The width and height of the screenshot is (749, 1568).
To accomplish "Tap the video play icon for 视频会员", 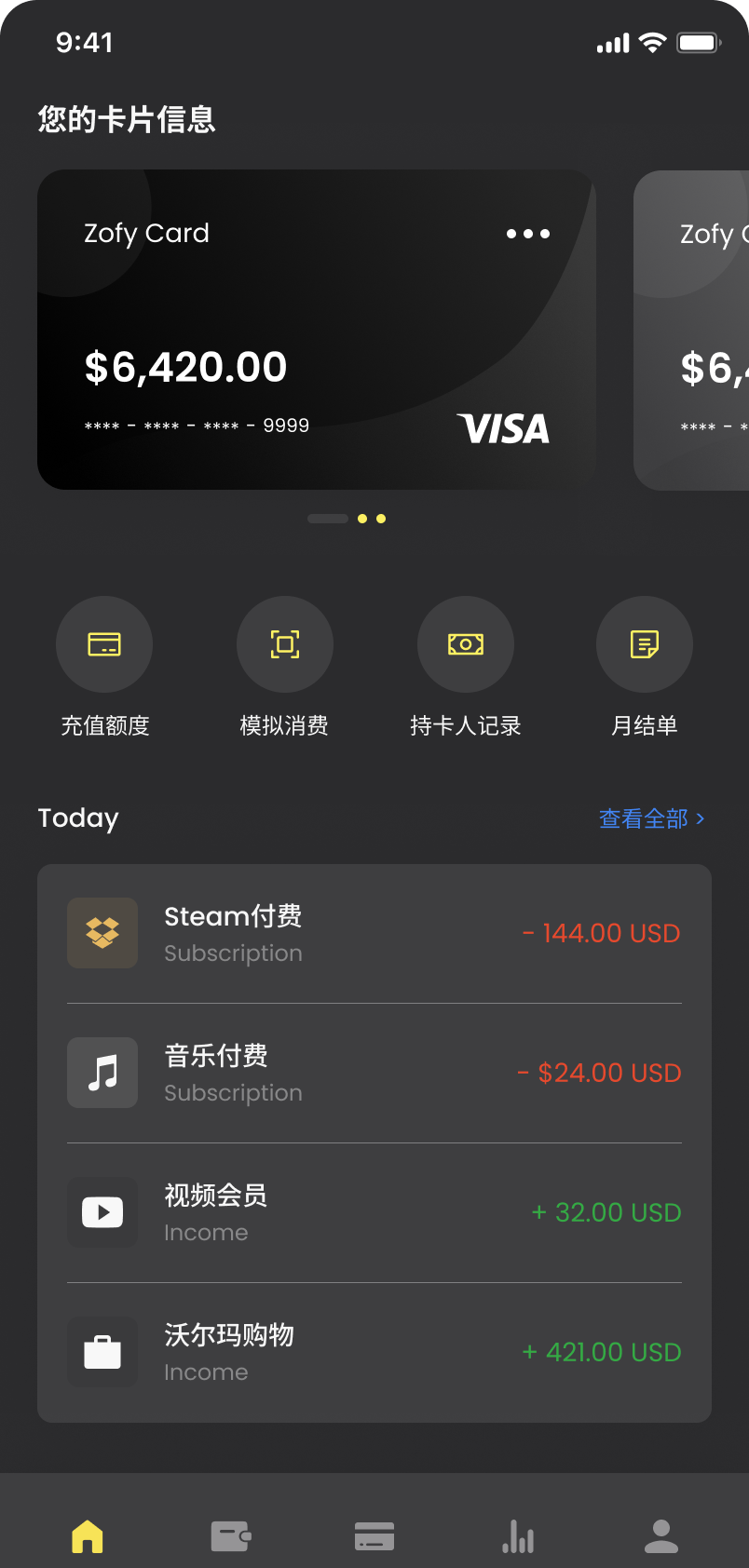I will click(x=102, y=1212).
